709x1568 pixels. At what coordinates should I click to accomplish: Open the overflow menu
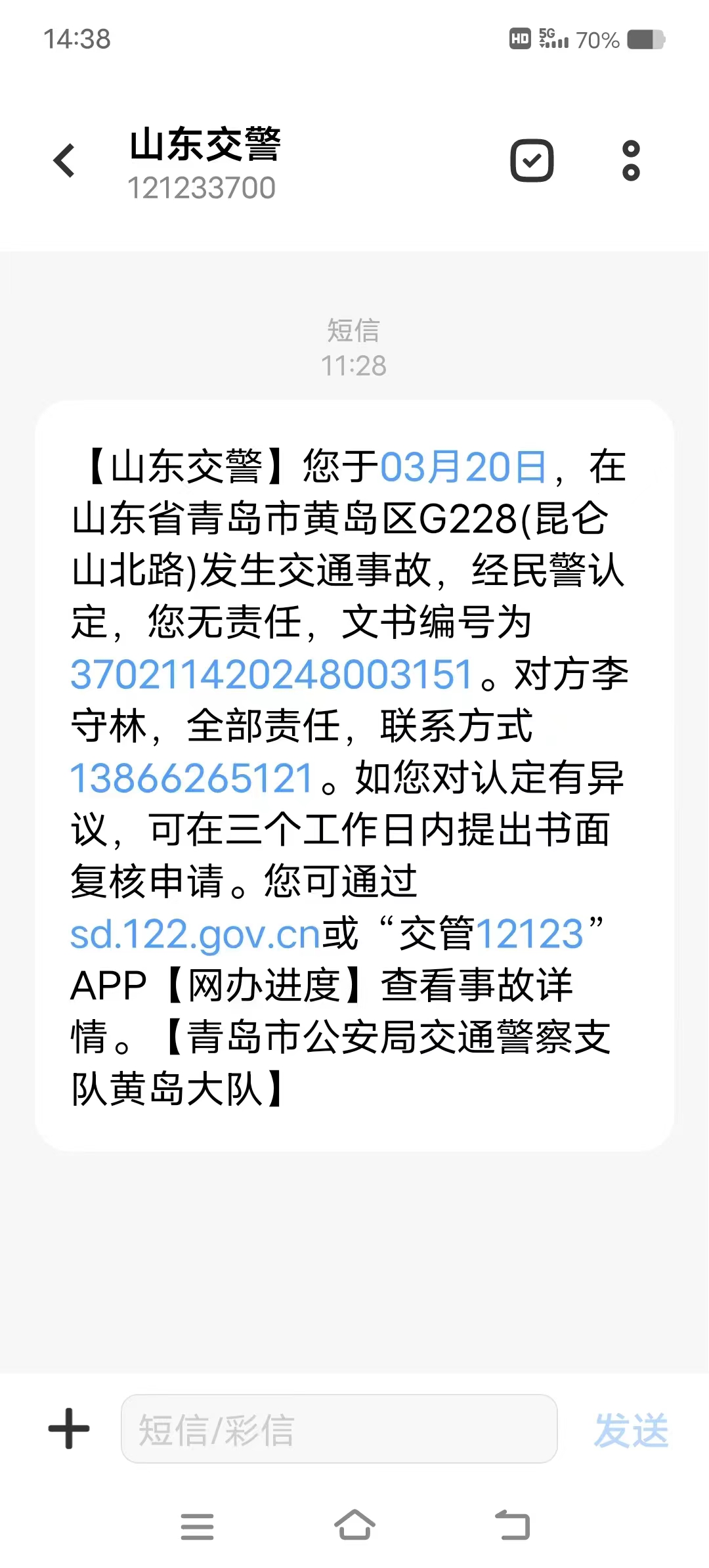[x=631, y=161]
